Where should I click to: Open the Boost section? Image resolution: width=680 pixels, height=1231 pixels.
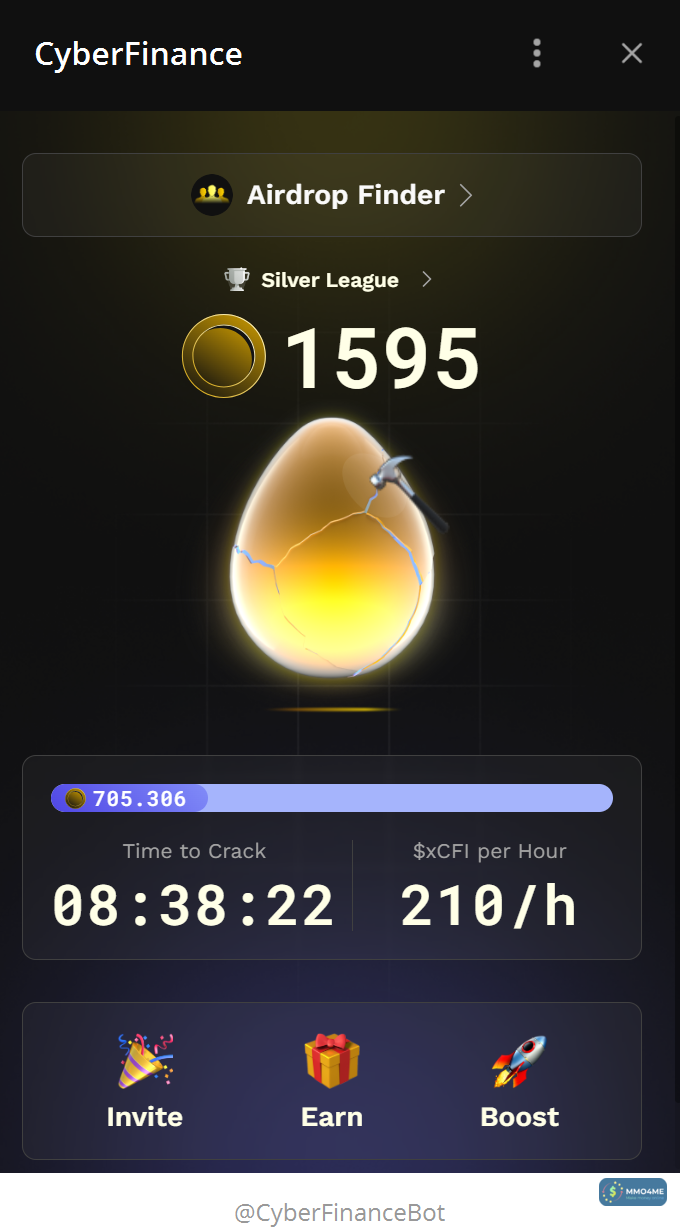coord(519,1082)
